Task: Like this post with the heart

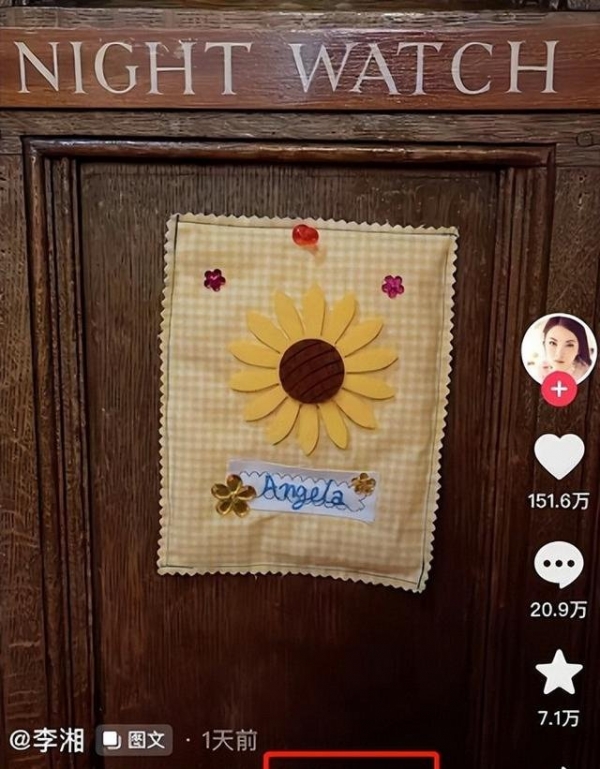Action: pos(559,456)
